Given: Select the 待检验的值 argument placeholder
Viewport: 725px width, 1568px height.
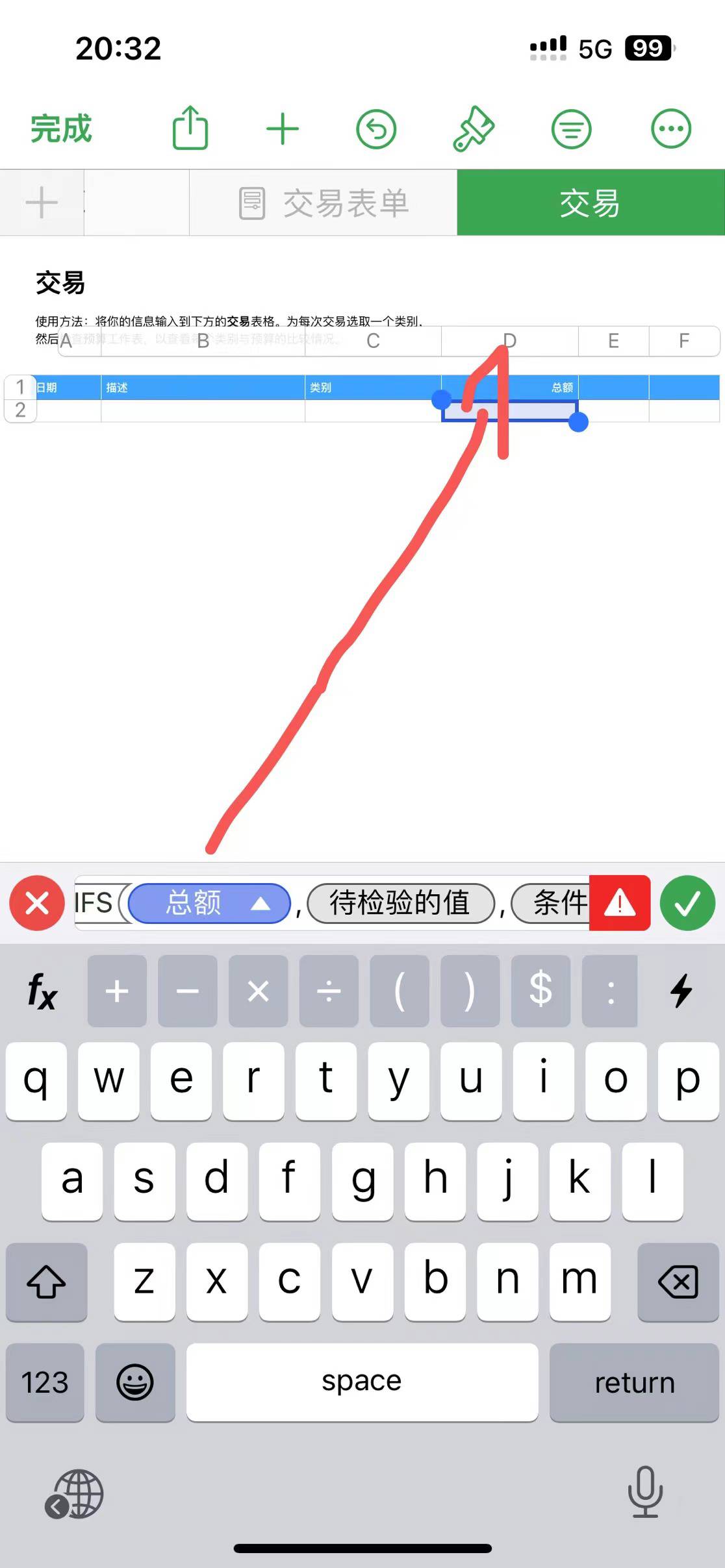Looking at the screenshot, I should 400,902.
